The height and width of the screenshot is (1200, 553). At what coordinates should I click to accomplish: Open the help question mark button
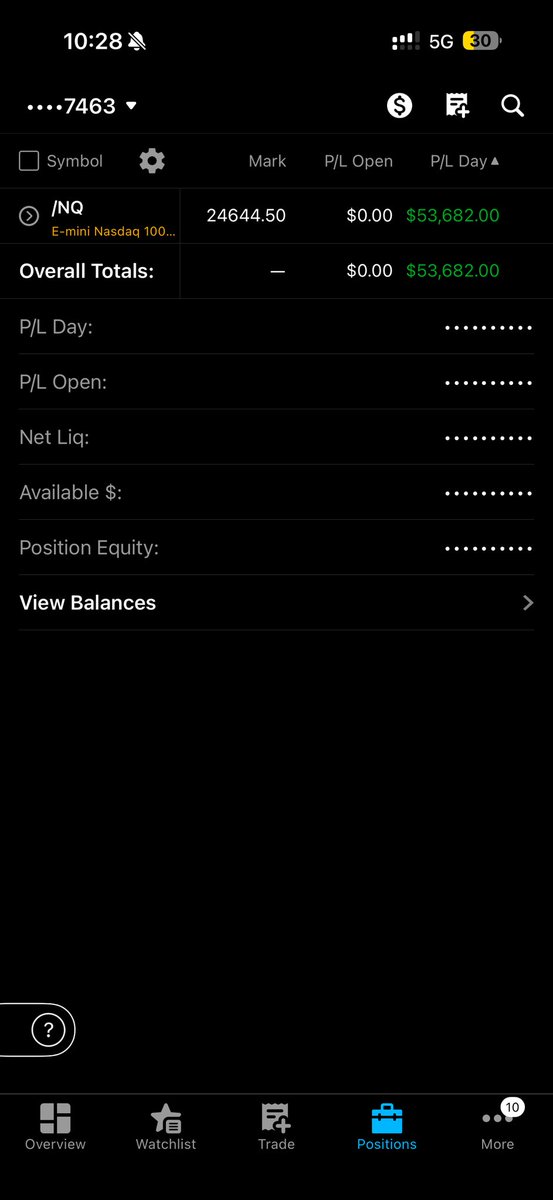tap(48, 1030)
